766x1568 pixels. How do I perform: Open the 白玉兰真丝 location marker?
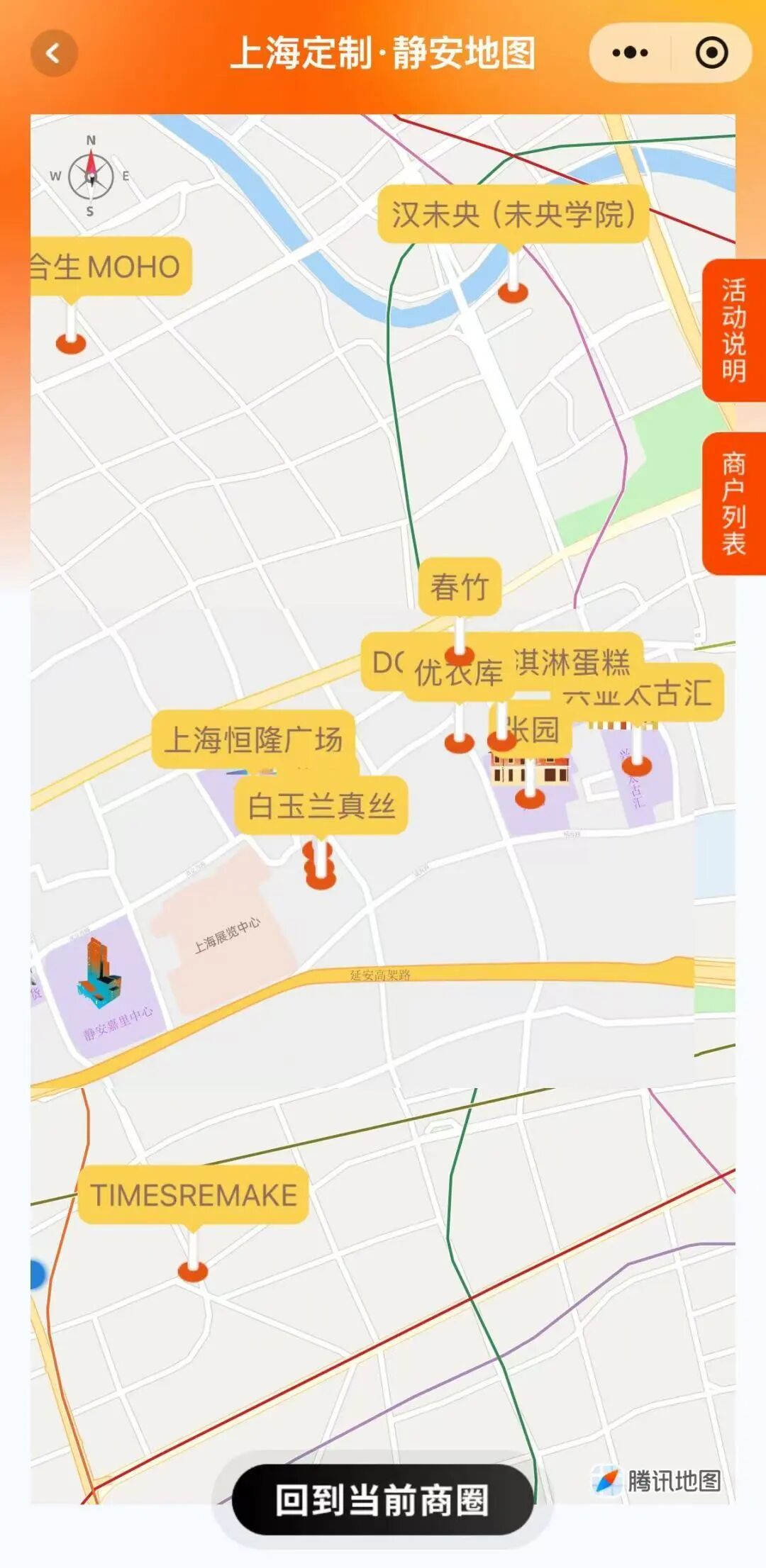click(321, 806)
